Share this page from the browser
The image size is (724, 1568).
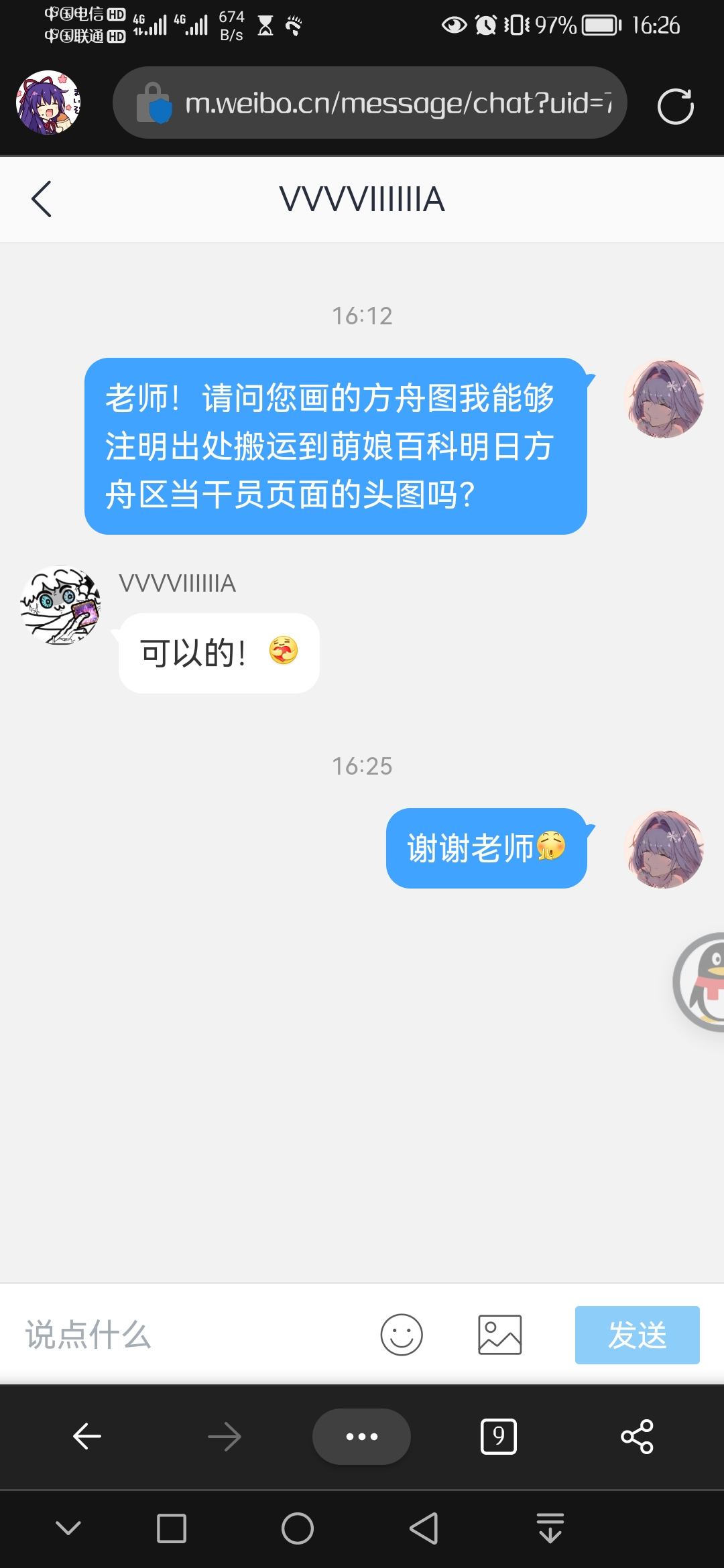click(637, 1436)
